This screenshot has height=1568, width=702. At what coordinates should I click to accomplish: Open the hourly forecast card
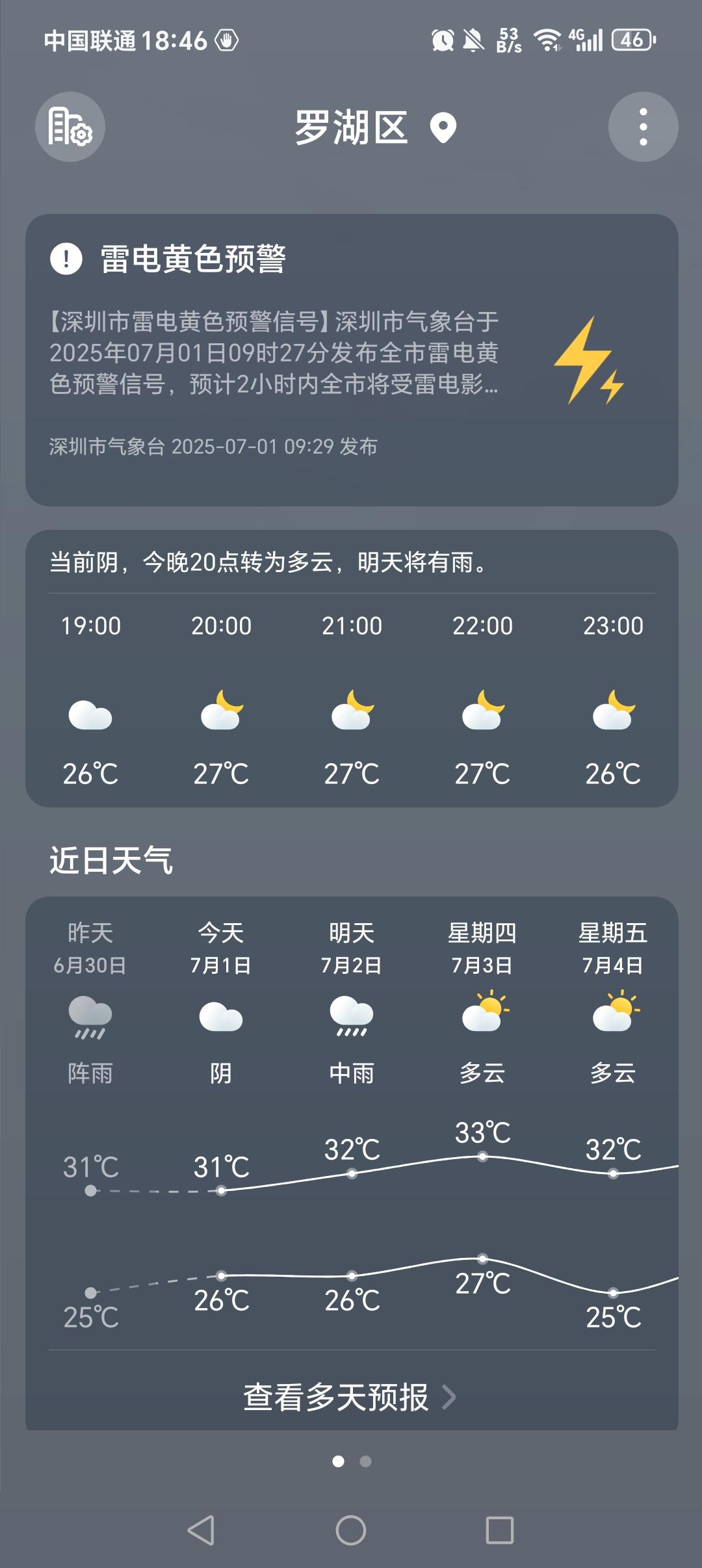352,668
